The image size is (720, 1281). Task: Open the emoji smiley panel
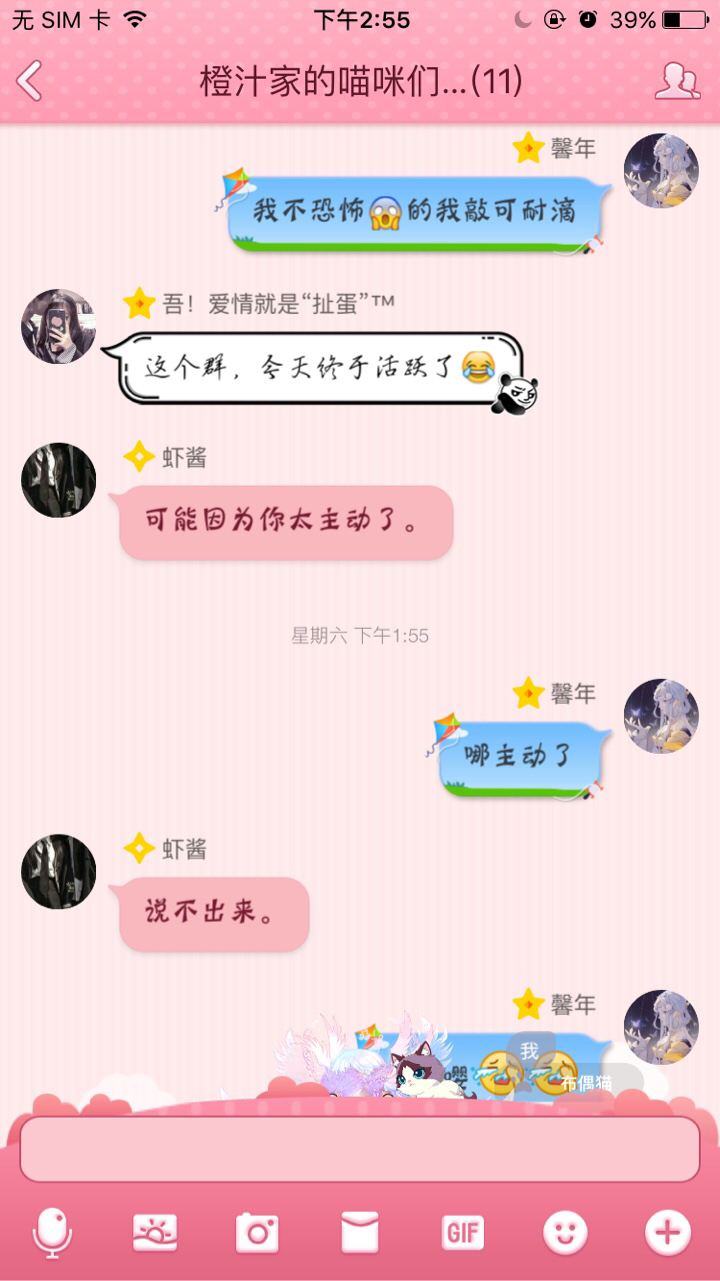565,1232
